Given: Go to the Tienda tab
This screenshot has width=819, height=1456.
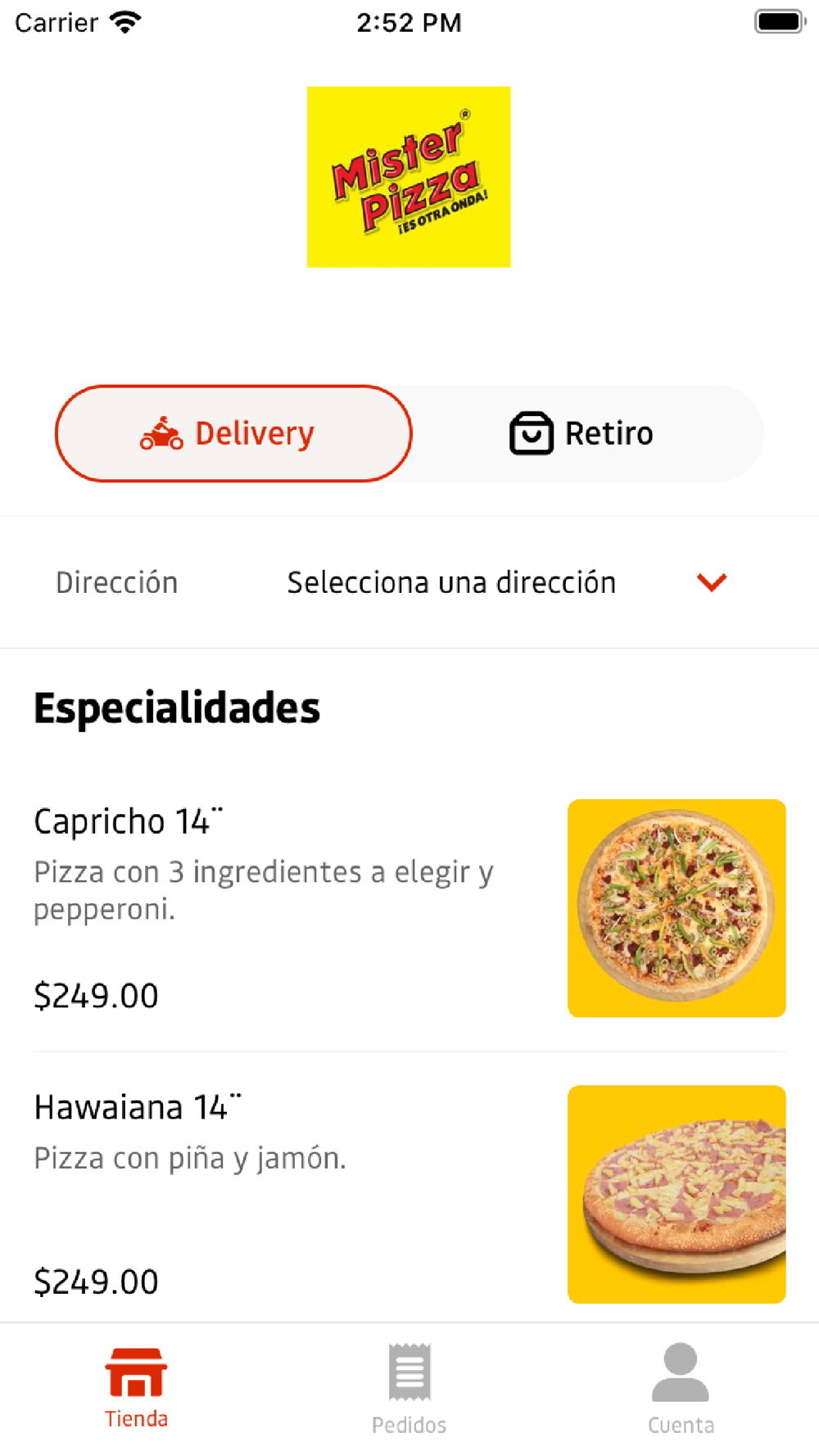Looking at the screenshot, I should click(x=136, y=1387).
